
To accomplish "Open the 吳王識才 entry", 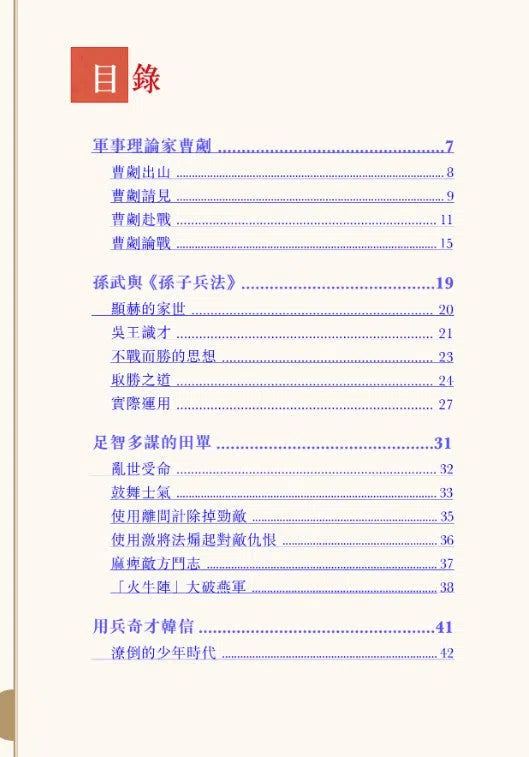I will click(x=282, y=333).
